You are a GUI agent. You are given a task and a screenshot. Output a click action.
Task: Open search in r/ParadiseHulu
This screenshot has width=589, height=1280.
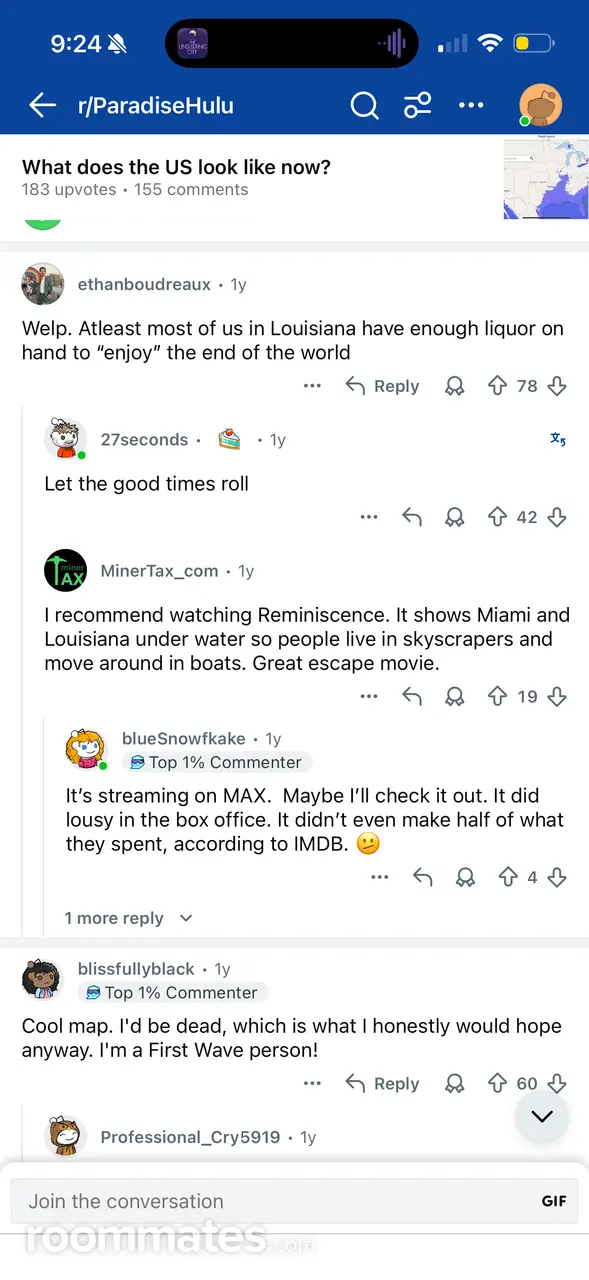[x=365, y=104]
